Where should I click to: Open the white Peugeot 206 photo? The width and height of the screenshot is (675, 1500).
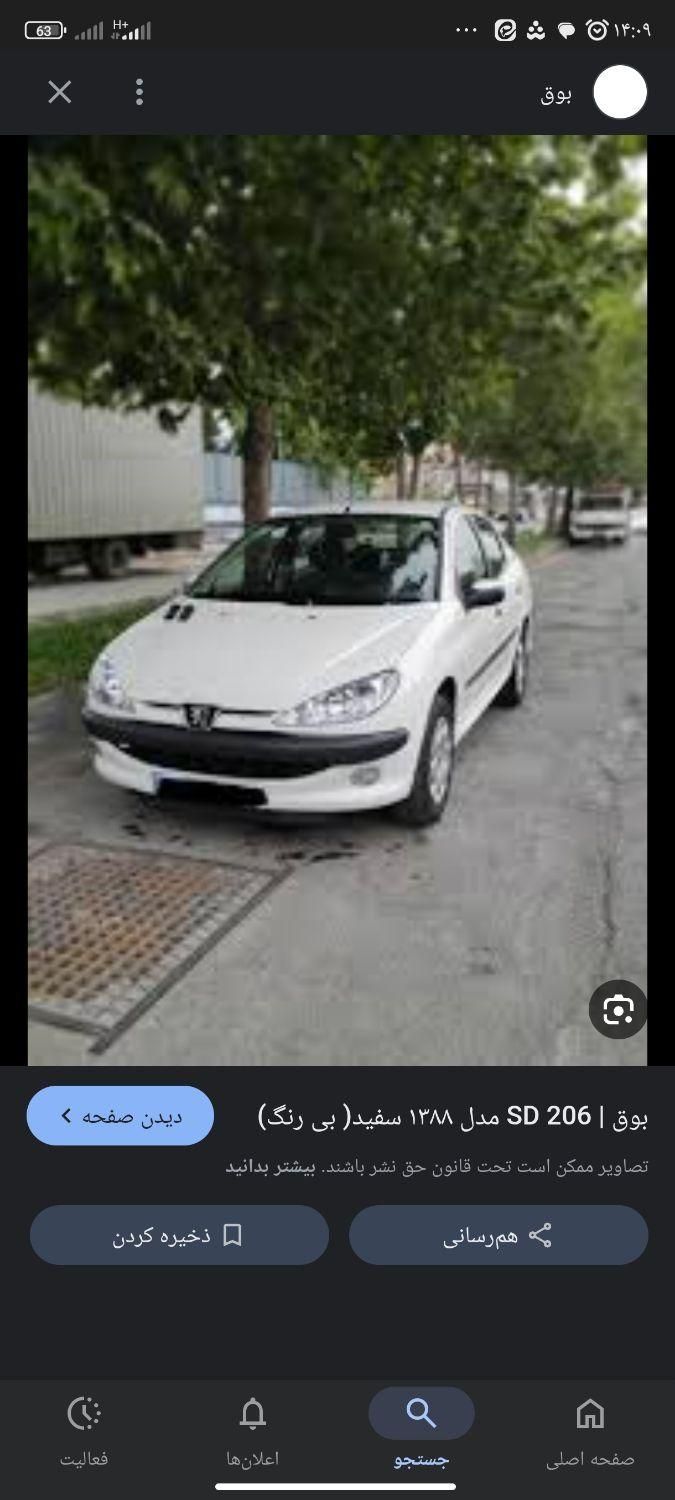pos(337,600)
